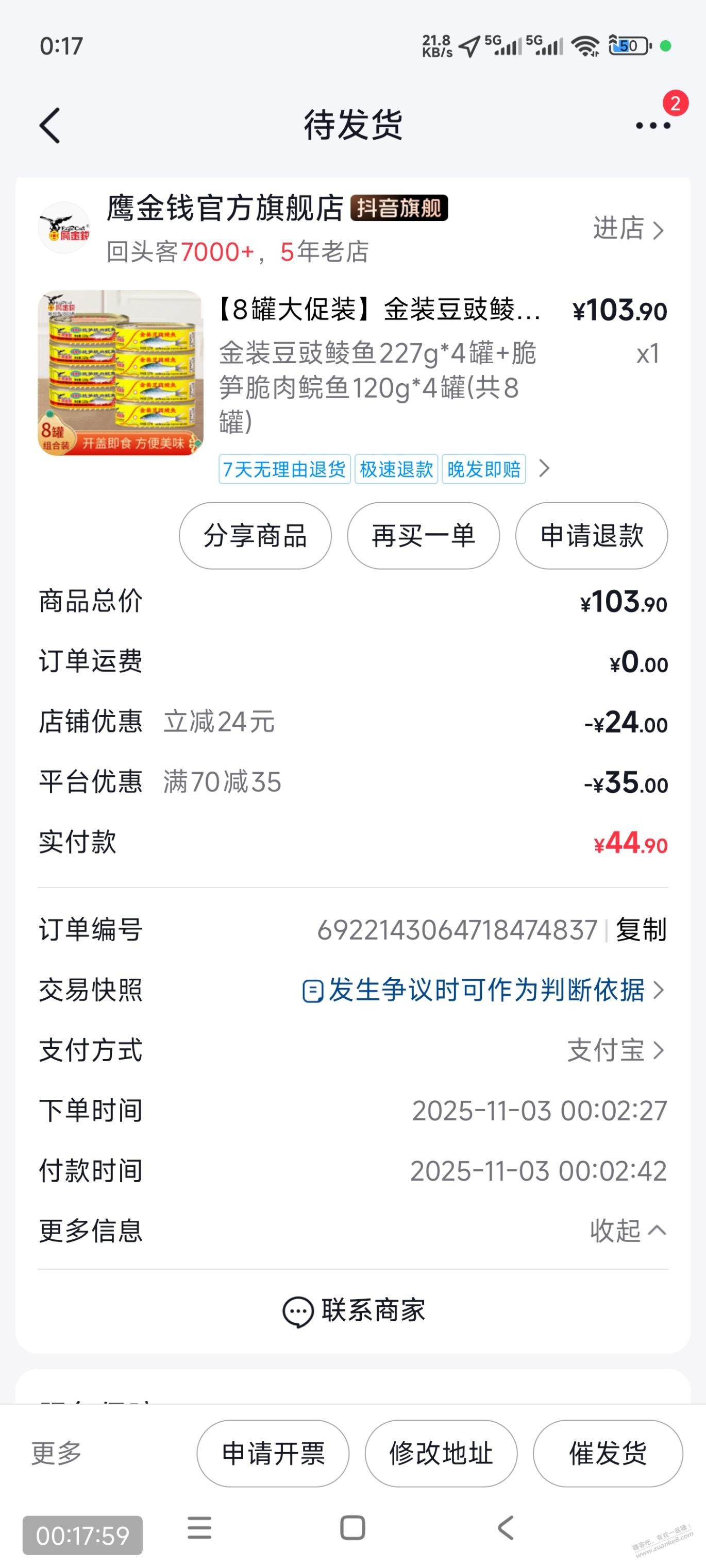Collapse more info with 收起
The image size is (706, 1568).
point(628,1231)
